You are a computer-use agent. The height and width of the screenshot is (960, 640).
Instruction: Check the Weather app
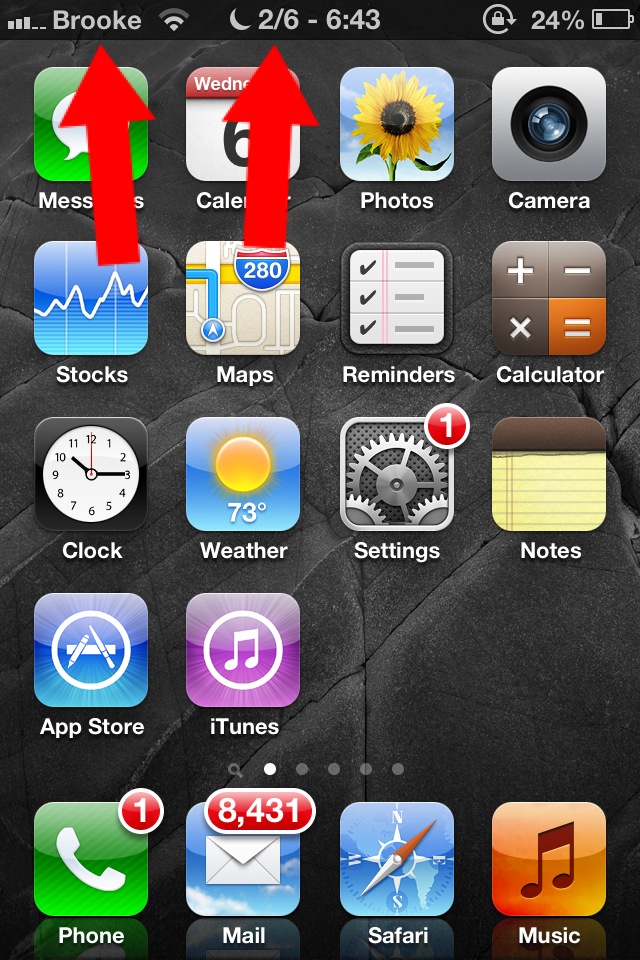pos(243,475)
